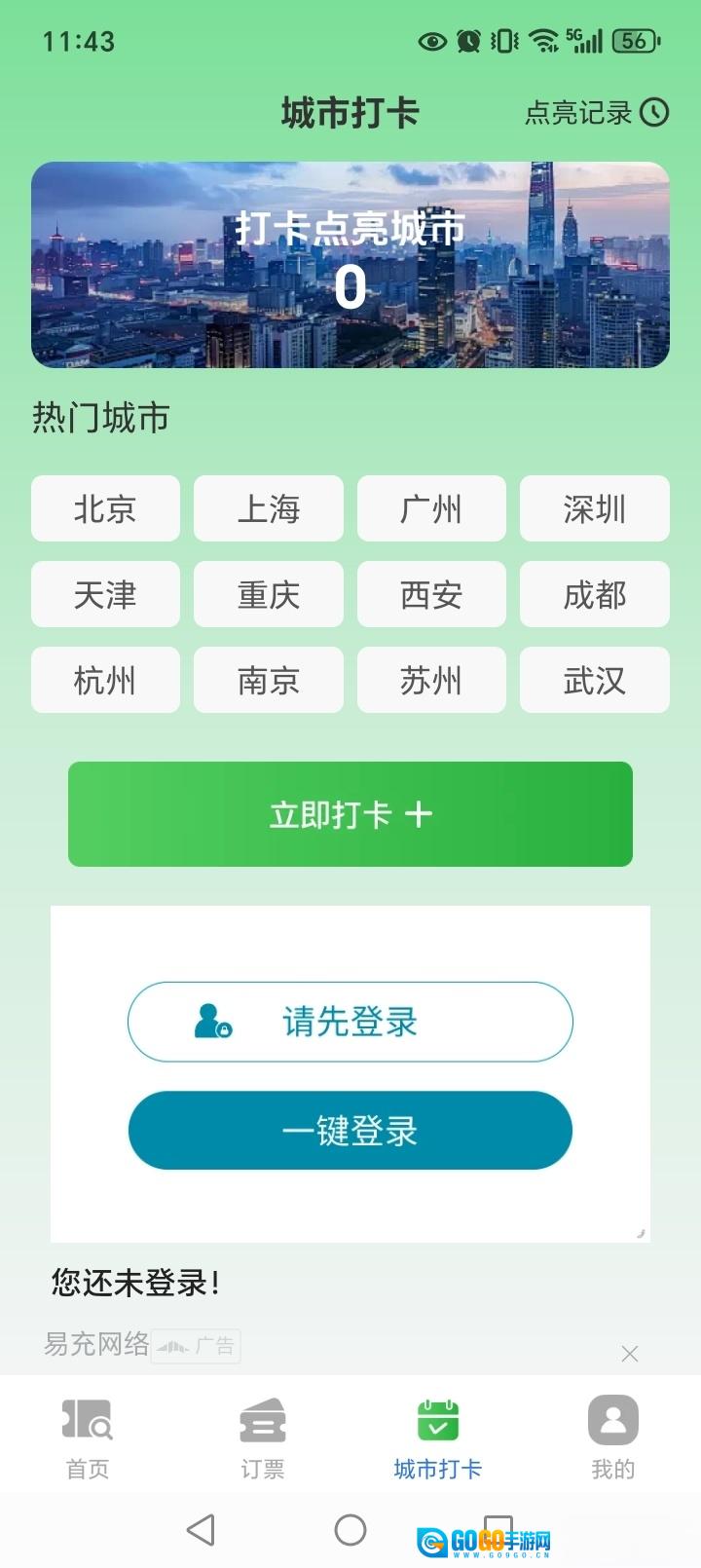Open the 订票 tab
The width and height of the screenshot is (701, 1568).
coord(263,1437)
